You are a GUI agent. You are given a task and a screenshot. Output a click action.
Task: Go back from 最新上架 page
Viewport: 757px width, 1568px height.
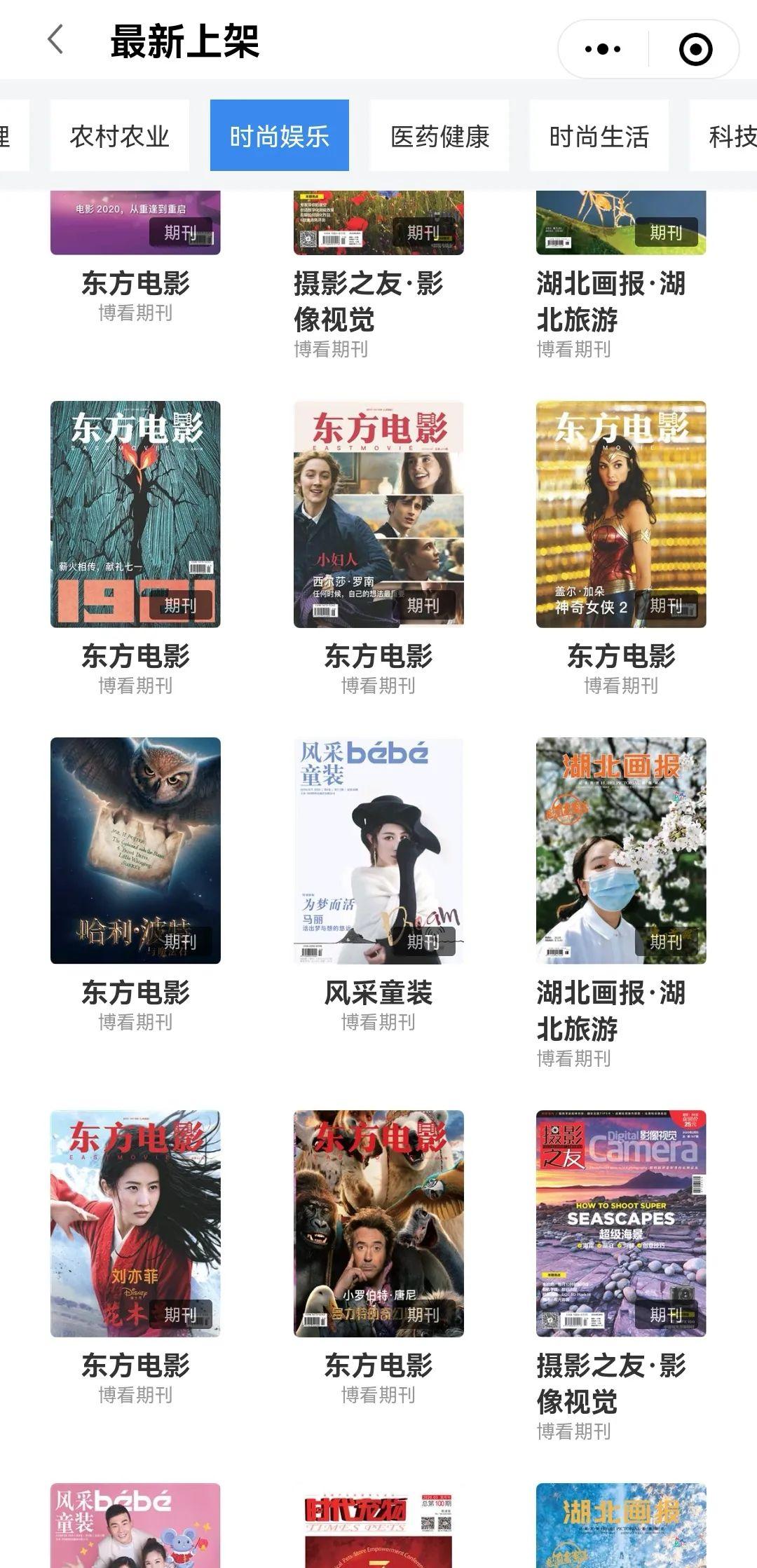pyautogui.click(x=56, y=39)
